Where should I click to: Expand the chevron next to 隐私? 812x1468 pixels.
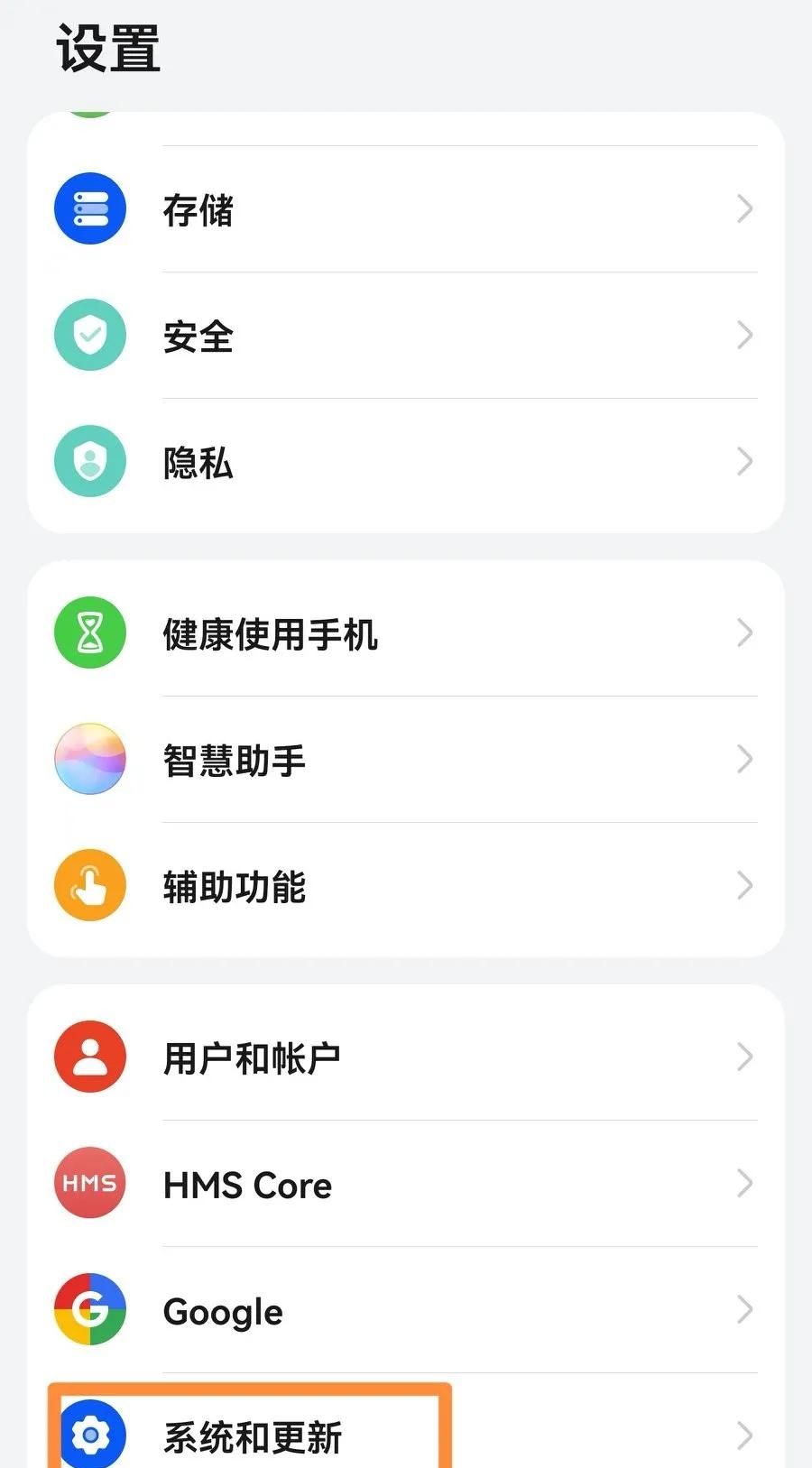[745, 461]
